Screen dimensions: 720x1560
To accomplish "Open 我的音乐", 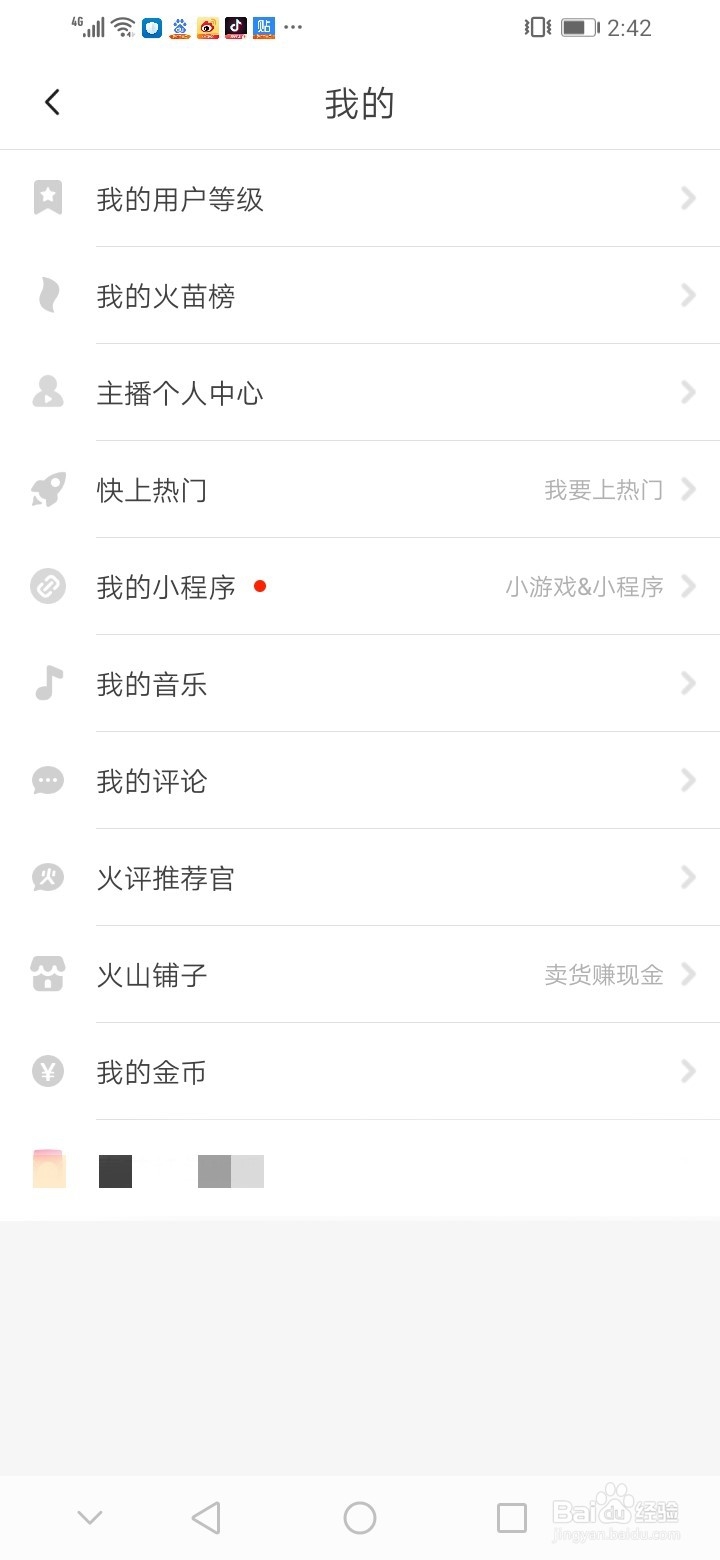I will coord(360,684).
